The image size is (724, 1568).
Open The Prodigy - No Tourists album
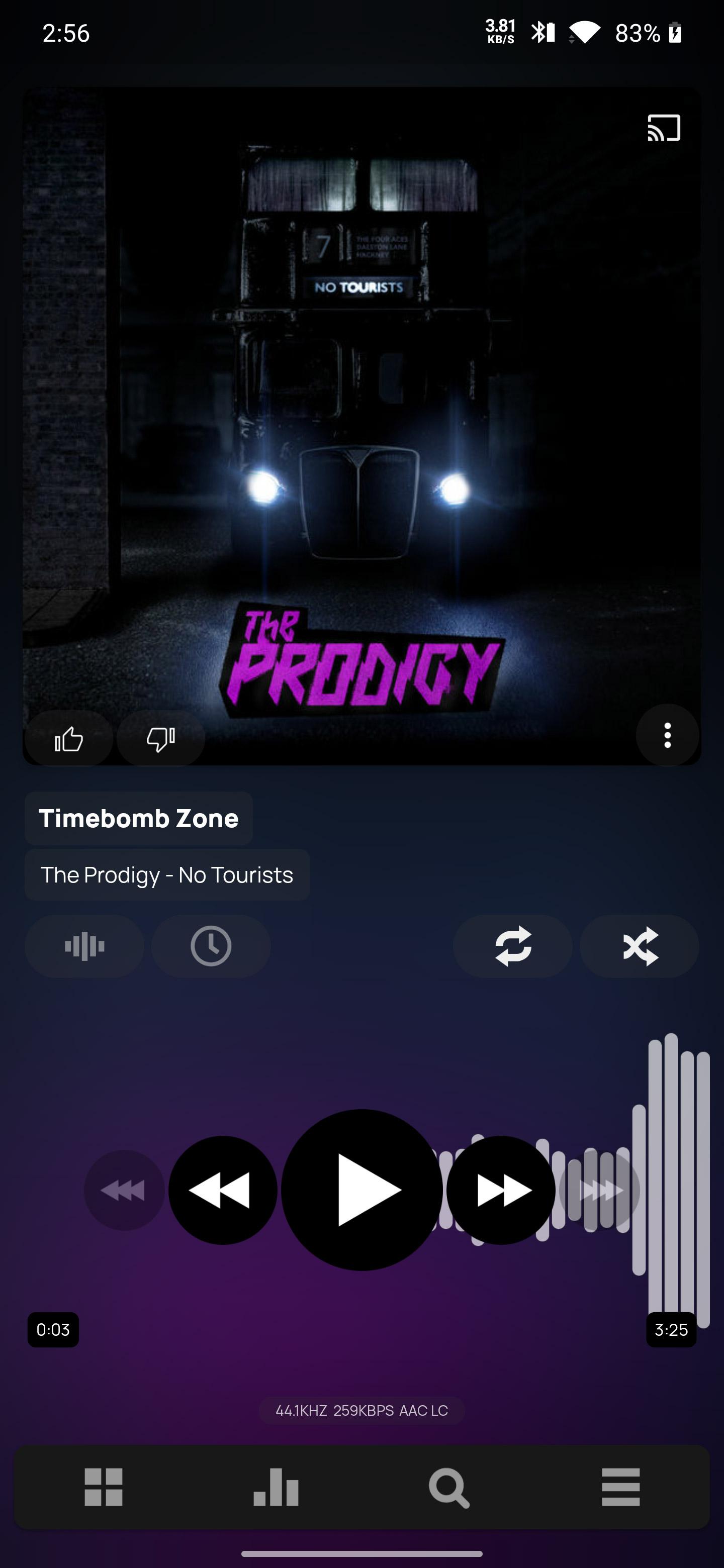coord(166,874)
